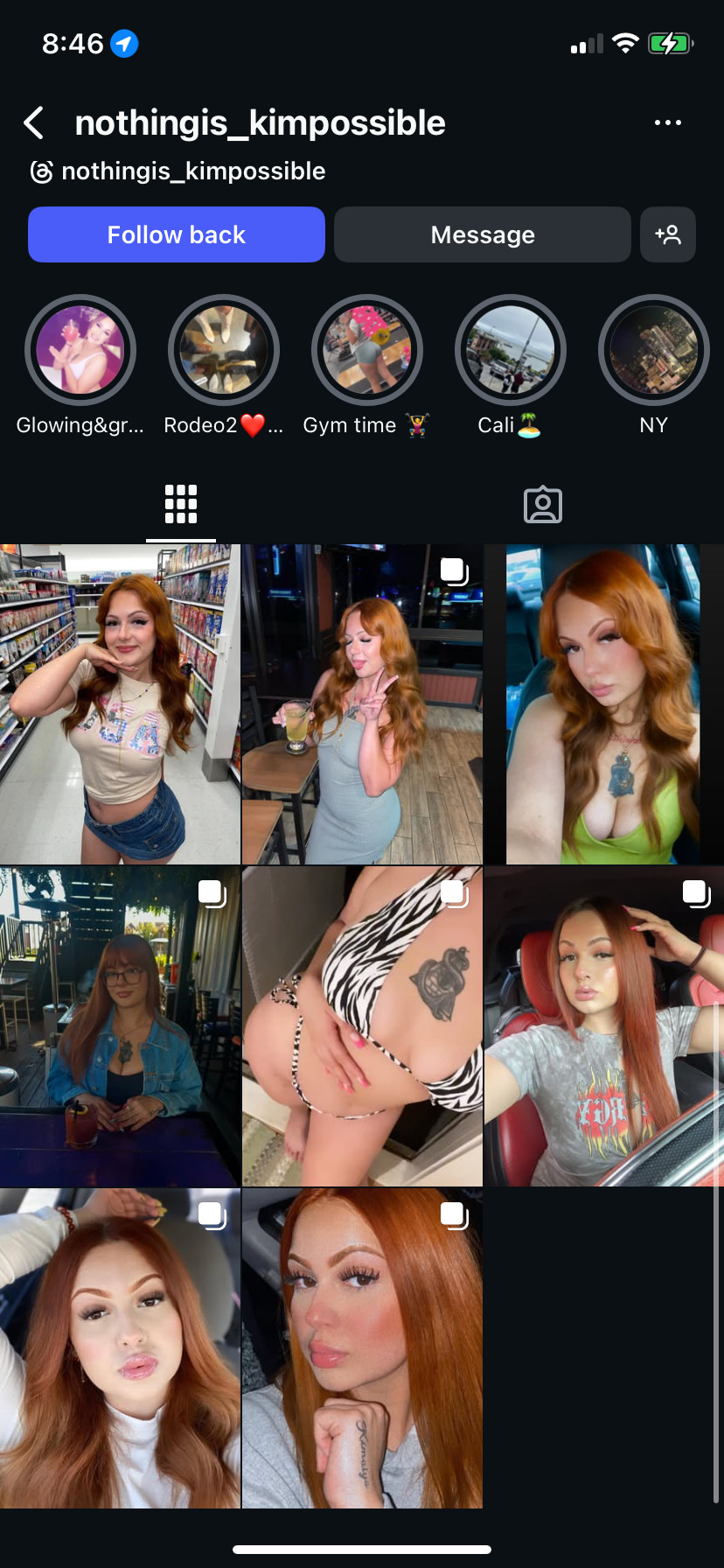Open the white turtleneck selfie post

pos(120,1347)
